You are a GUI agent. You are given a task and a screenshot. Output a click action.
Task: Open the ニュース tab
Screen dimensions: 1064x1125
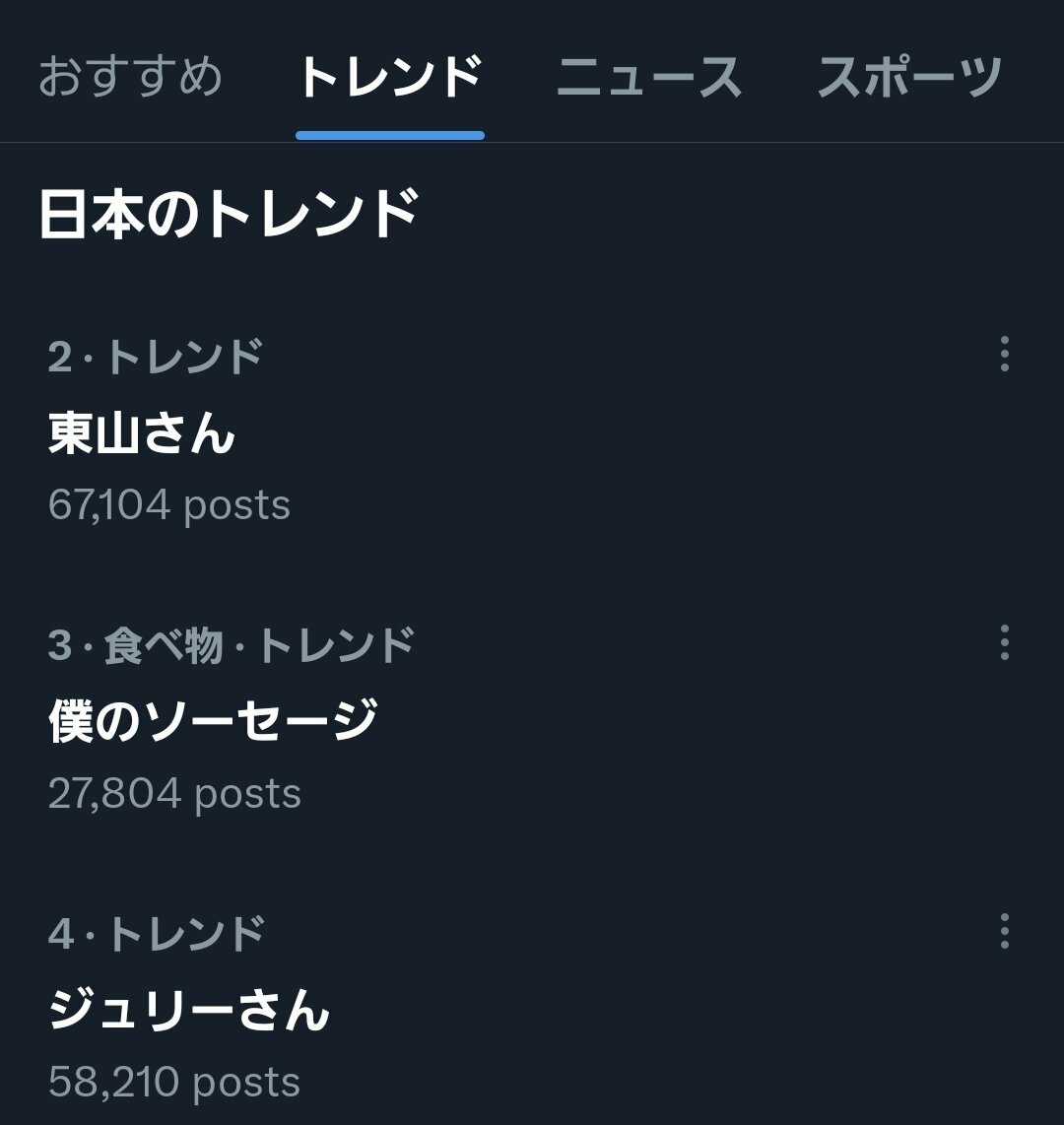point(648,77)
